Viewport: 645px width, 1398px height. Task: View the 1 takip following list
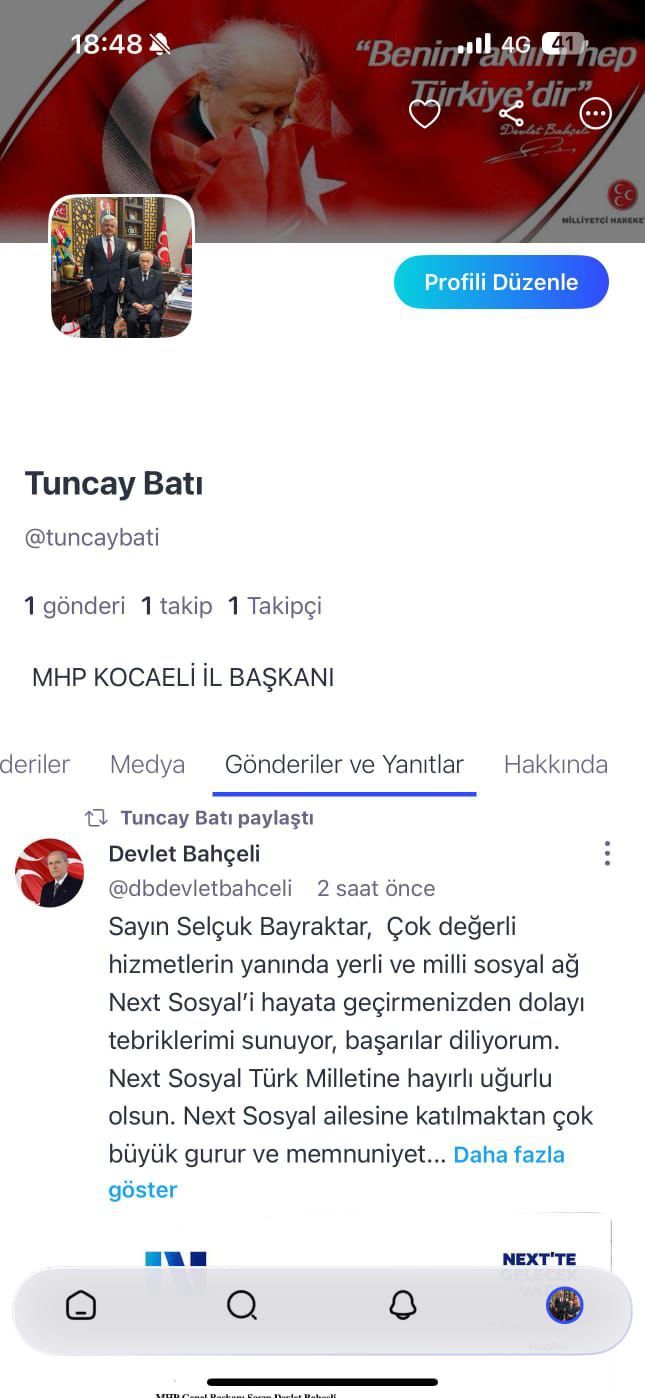click(177, 606)
